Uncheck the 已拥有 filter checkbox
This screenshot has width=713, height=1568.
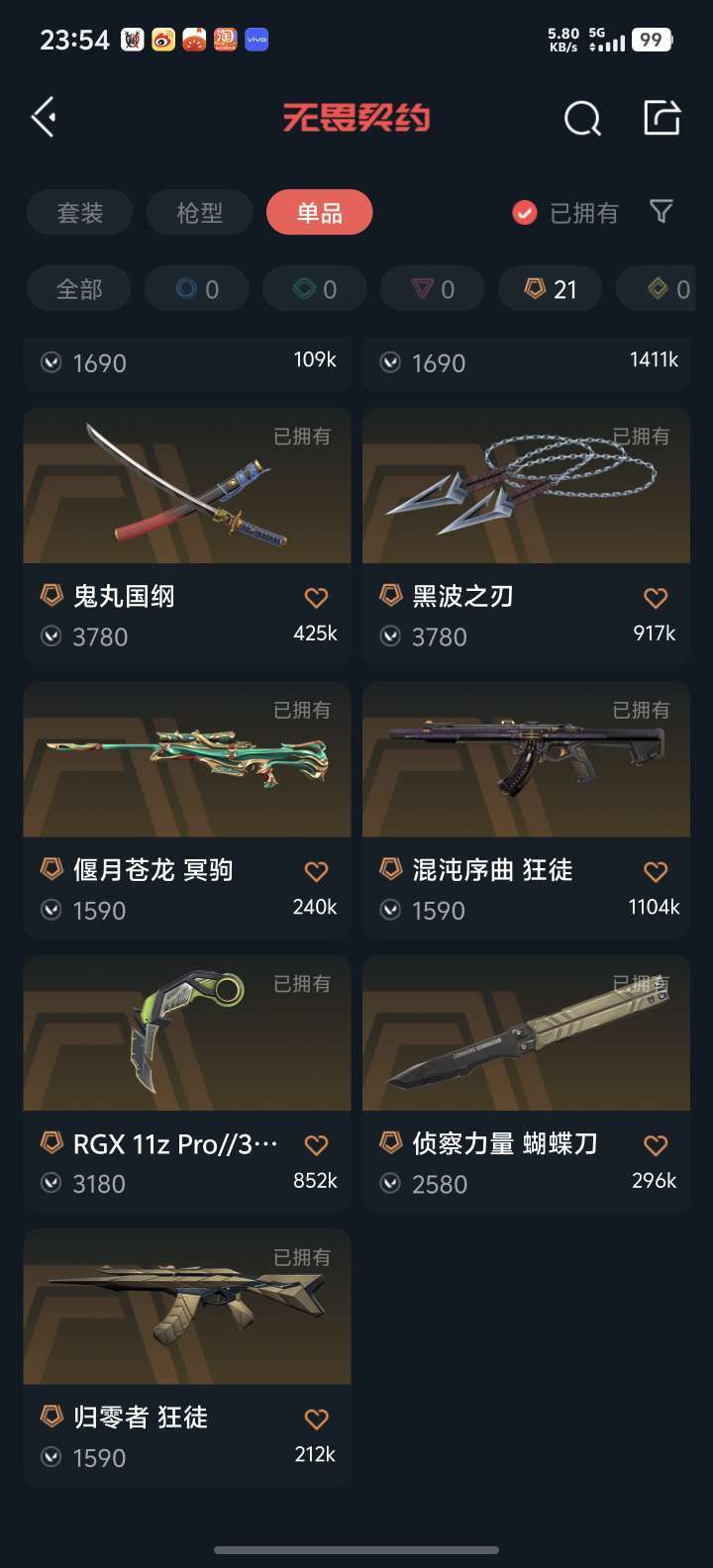click(525, 213)
